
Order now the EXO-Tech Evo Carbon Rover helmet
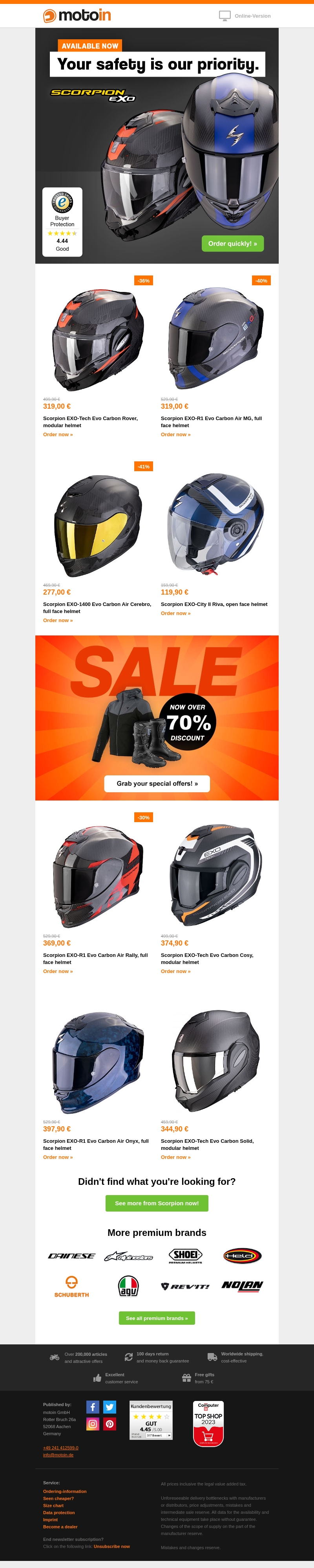pos(58,435)
